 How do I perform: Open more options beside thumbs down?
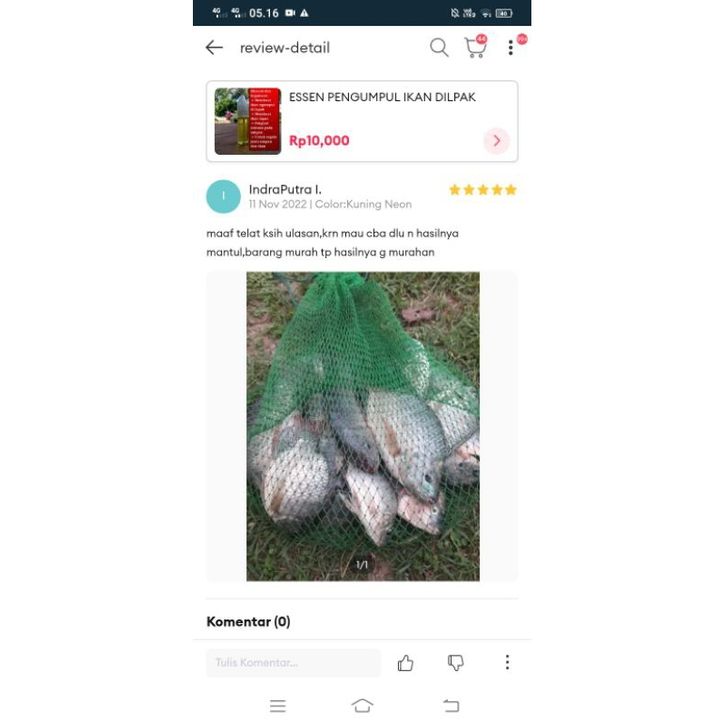pos(507,663)
